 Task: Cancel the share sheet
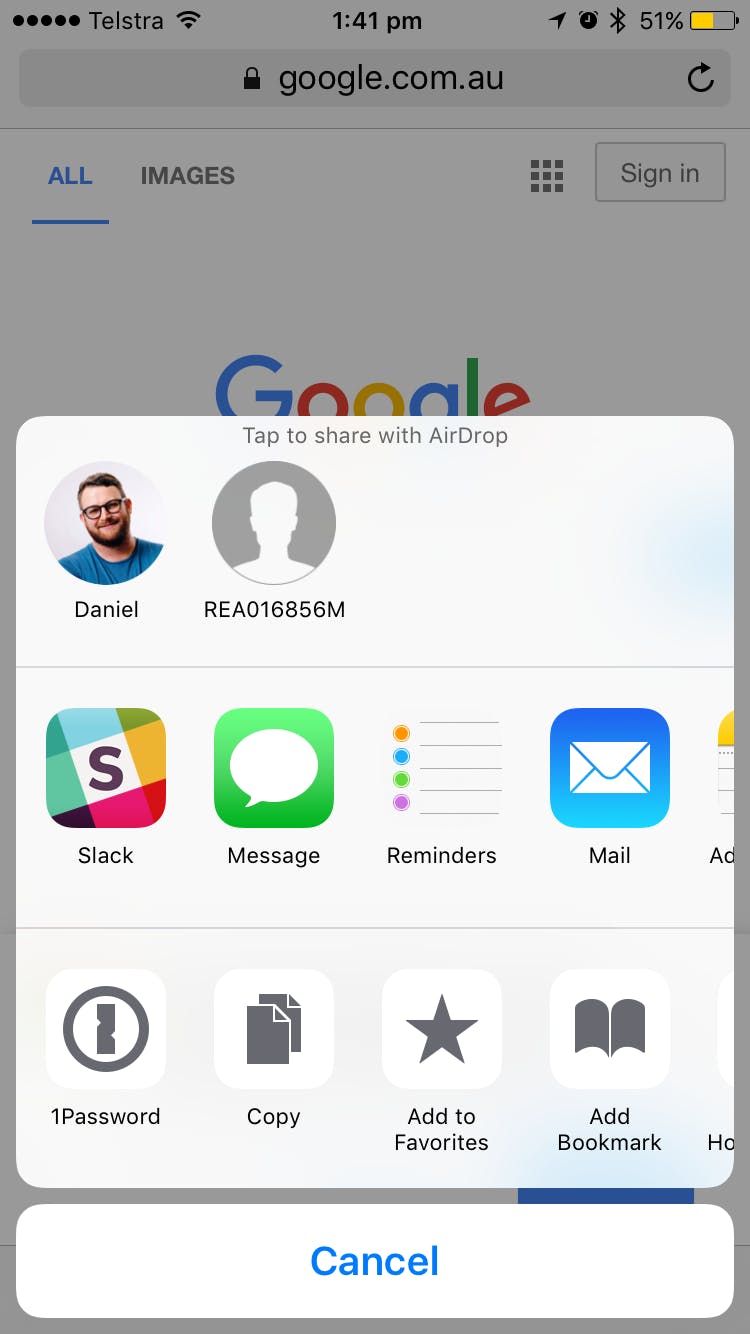click(x=375, y=1261)
